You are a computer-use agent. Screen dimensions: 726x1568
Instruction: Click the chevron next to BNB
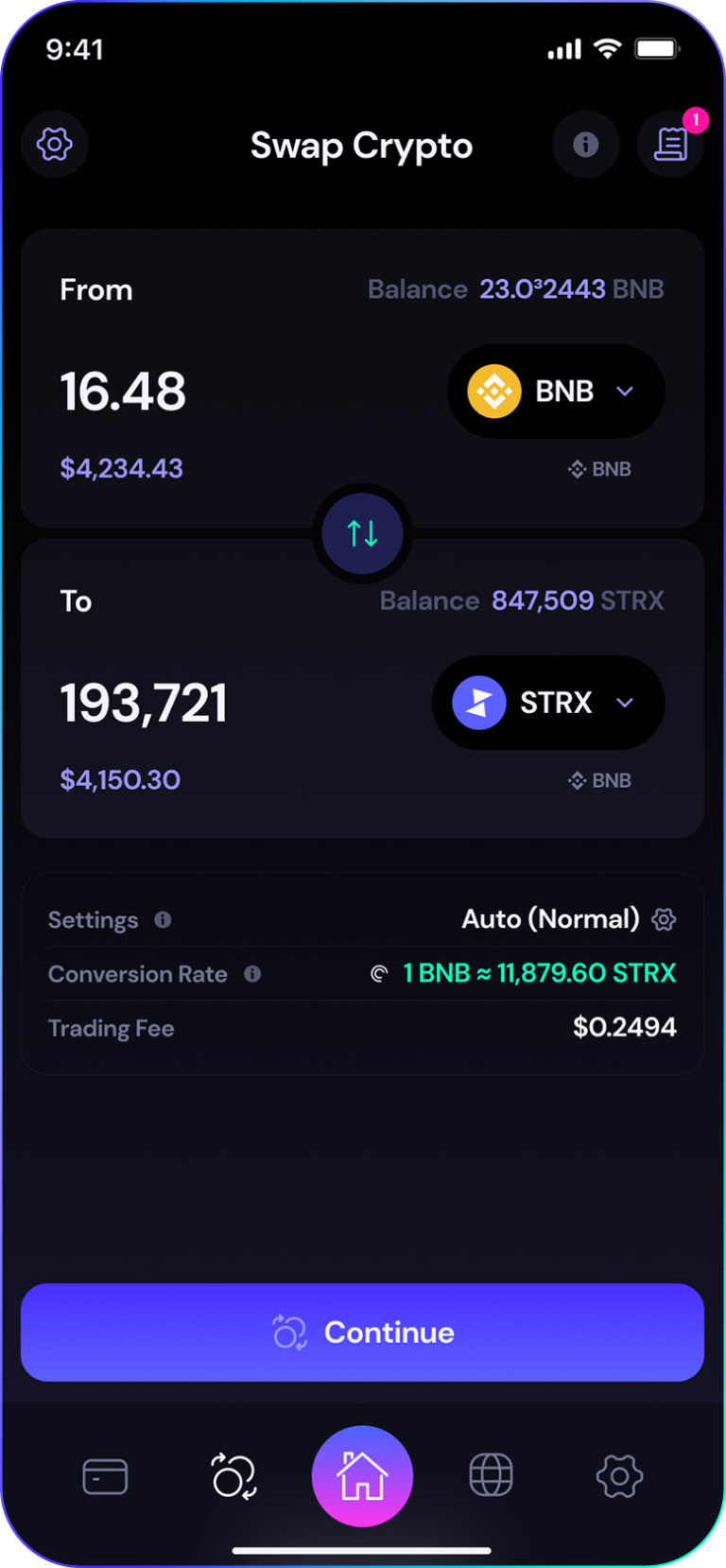click(x=624, y=391)
